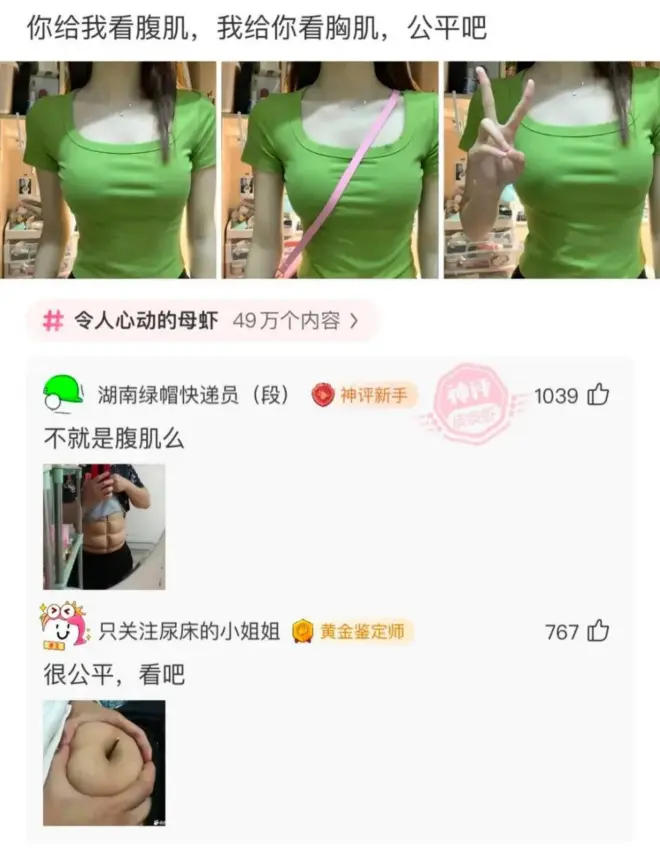The height and width of the screenshot is (851, 660).
Task: Open the first photo of the post
Action: pos(108,170)
